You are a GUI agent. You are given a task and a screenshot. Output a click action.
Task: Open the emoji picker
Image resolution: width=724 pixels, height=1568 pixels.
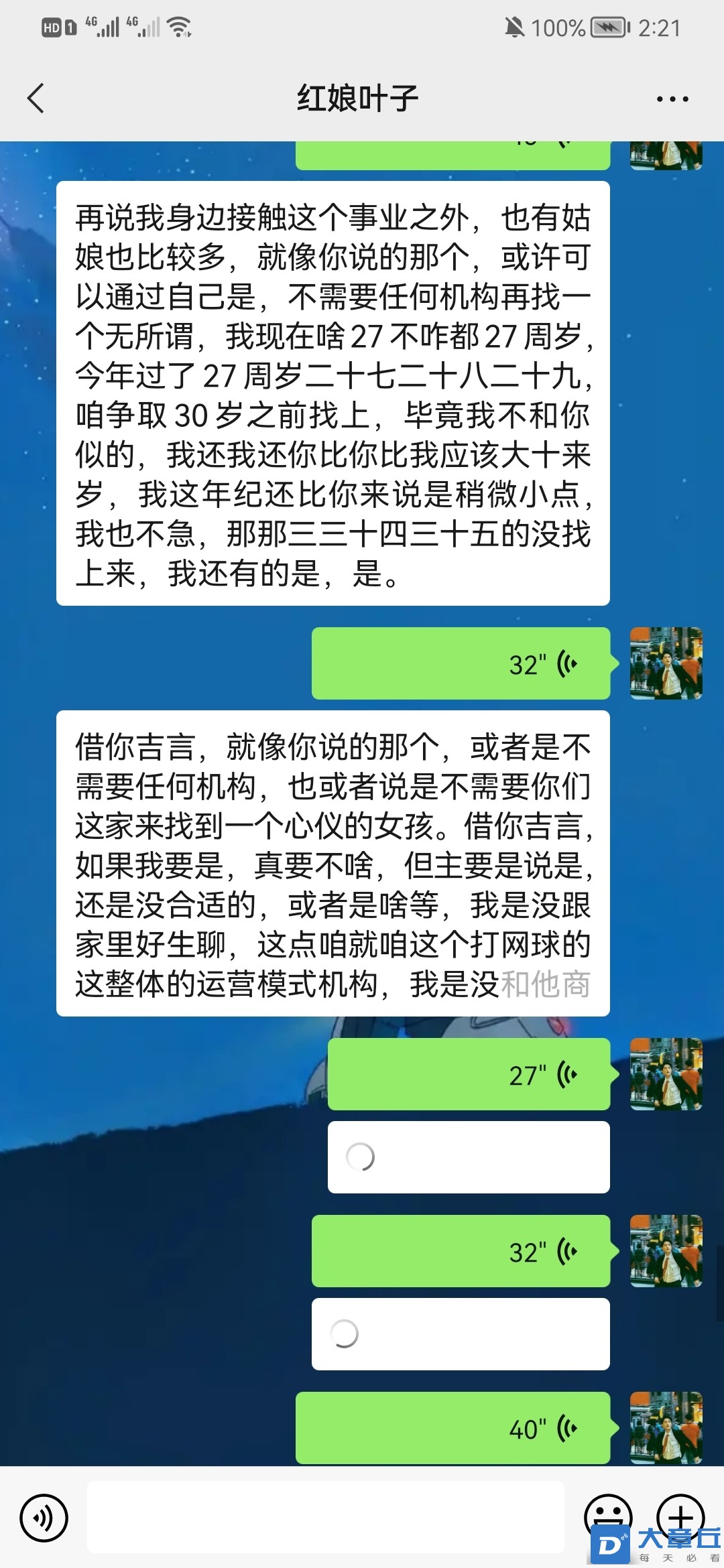coord(608,1514)
